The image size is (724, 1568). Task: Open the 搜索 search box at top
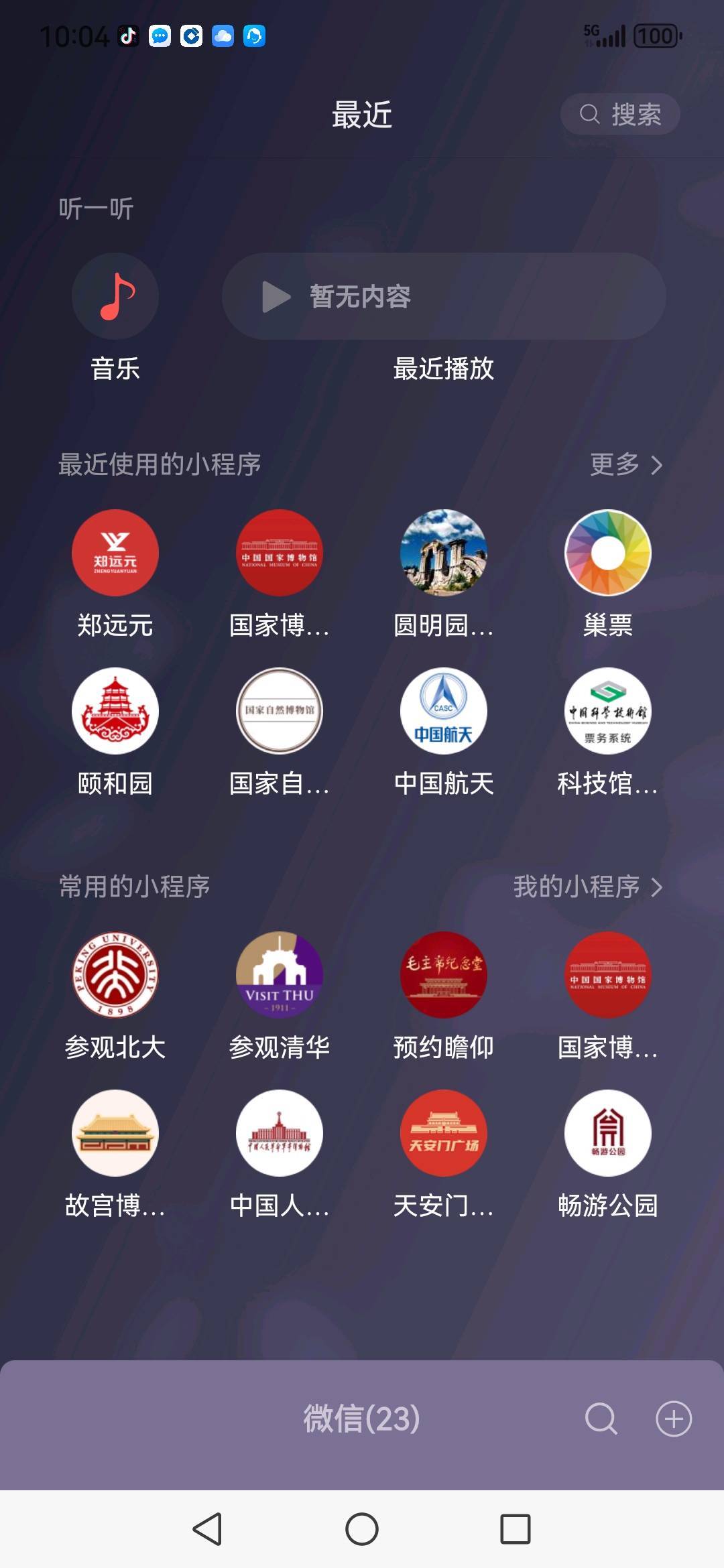pos(620,115)
